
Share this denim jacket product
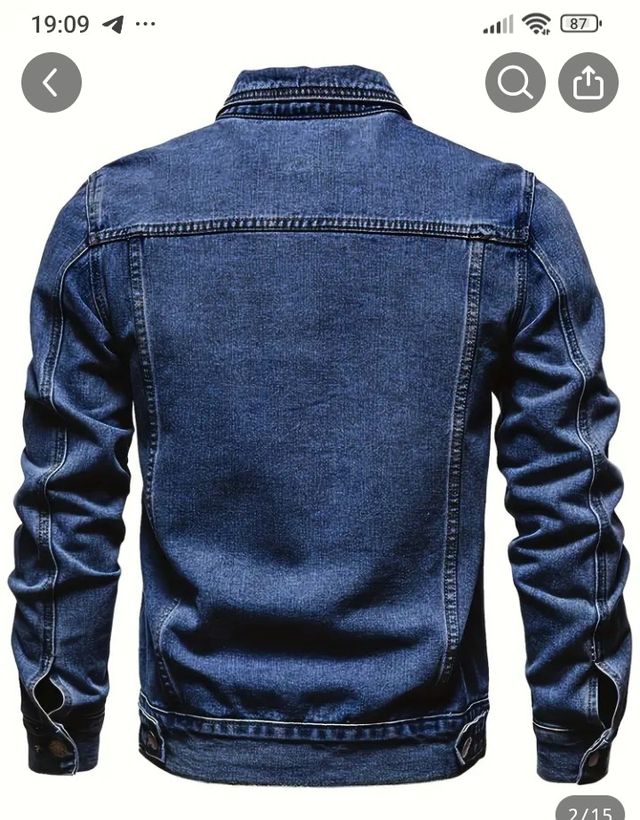pos(588,82)
